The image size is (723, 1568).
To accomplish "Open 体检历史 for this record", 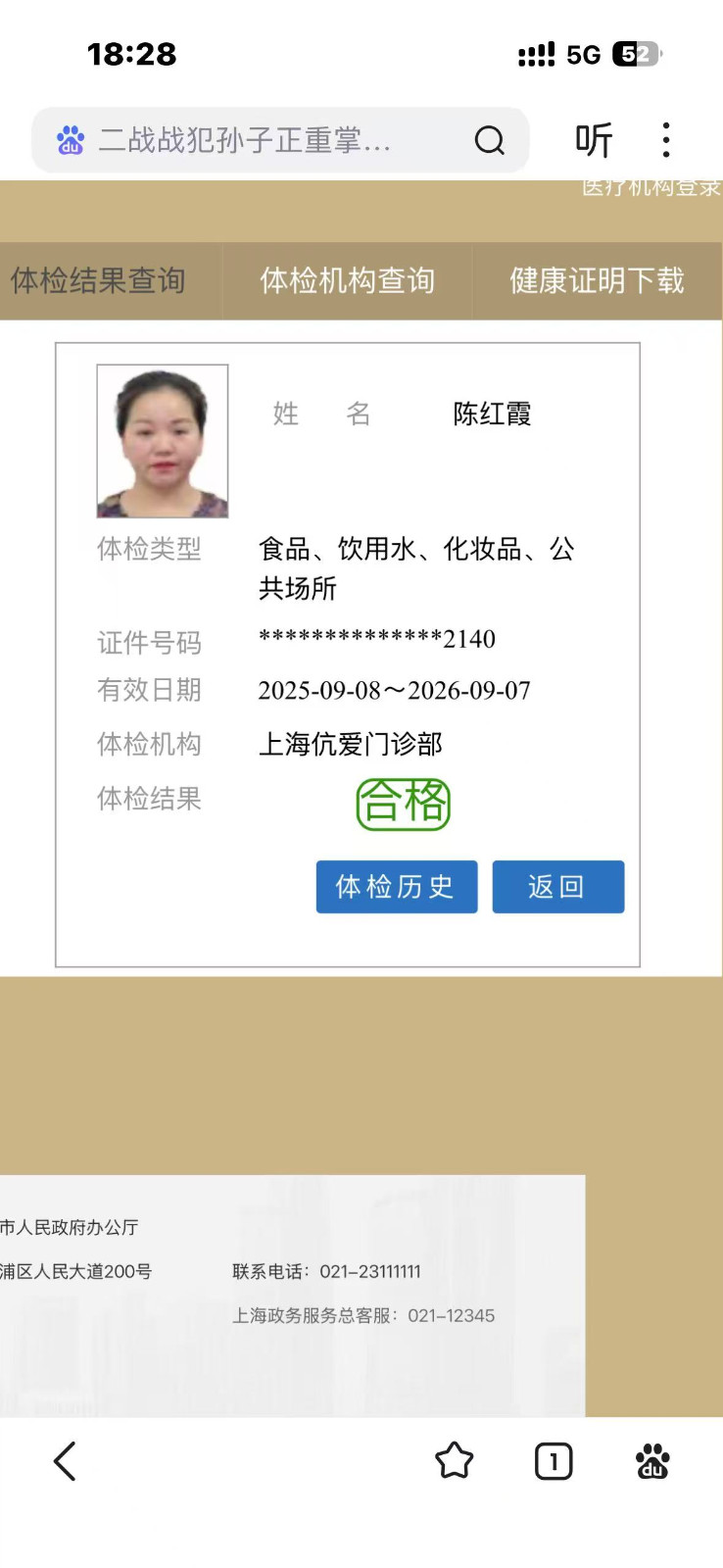I will point(396,887).
